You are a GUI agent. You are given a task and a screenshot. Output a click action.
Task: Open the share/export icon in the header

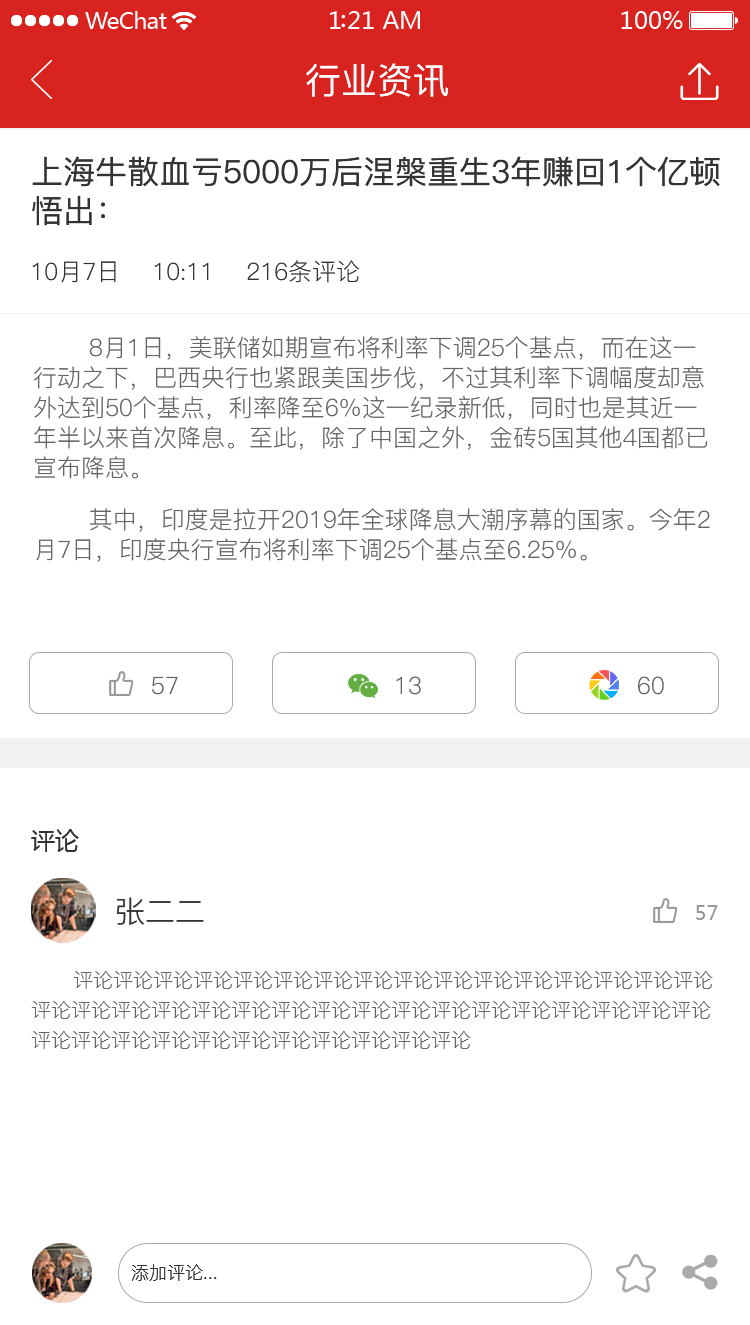coord(699,81)
